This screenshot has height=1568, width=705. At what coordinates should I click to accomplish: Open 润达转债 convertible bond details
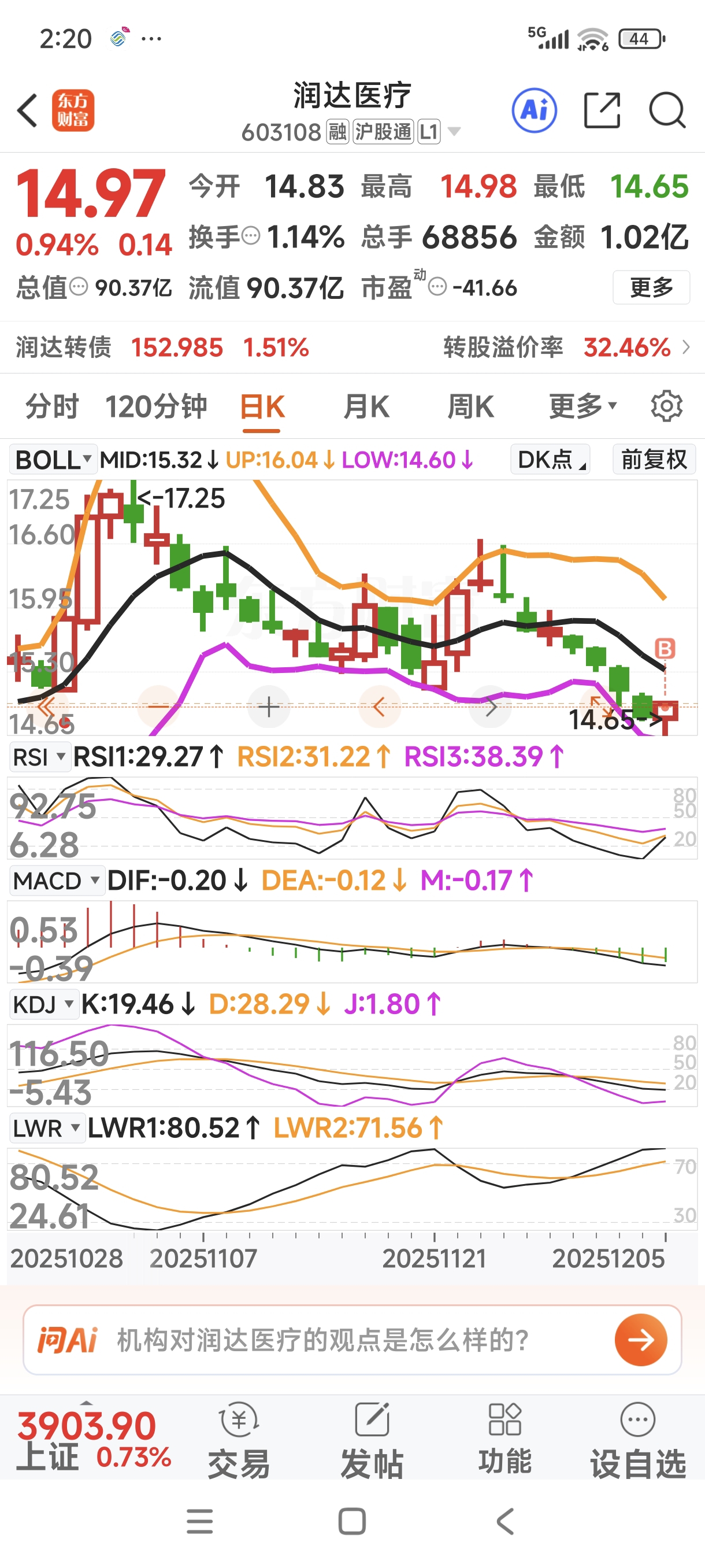352,347
